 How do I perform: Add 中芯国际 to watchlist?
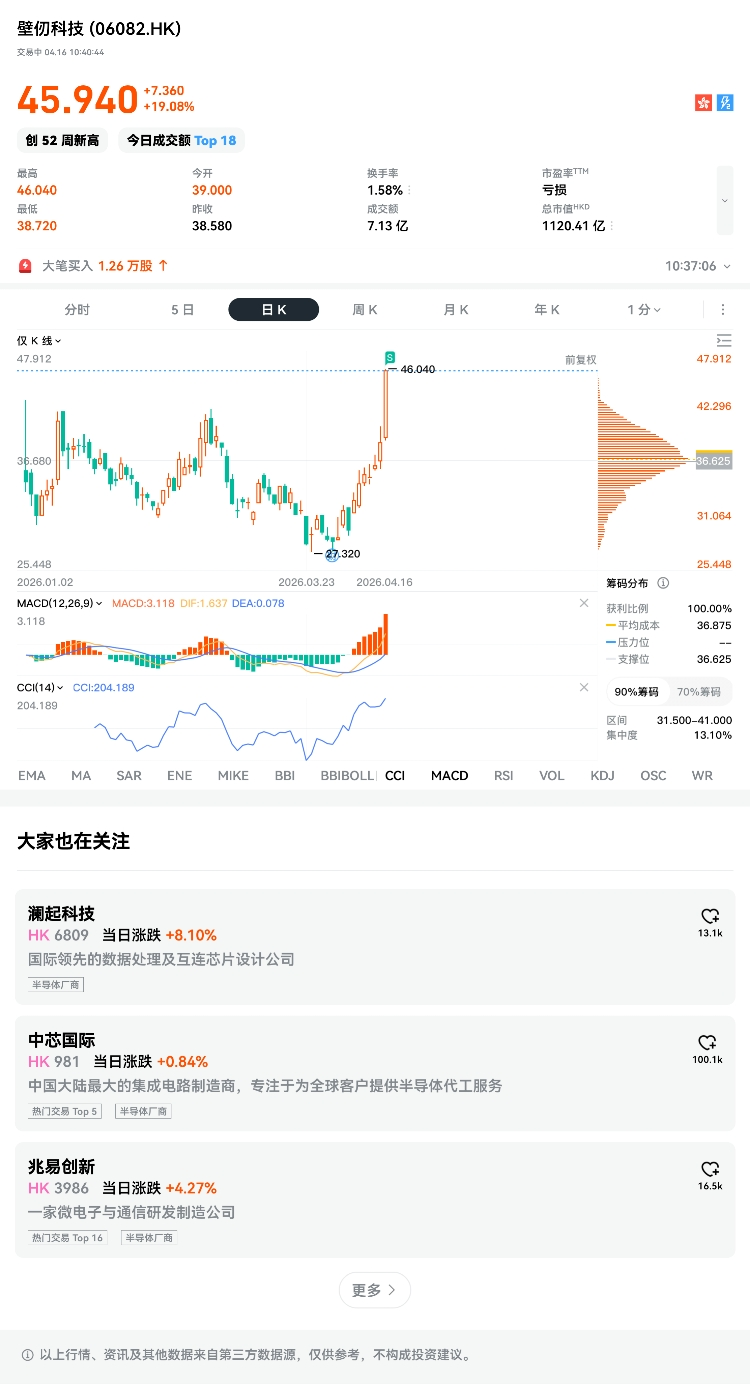click(707, 1042)
